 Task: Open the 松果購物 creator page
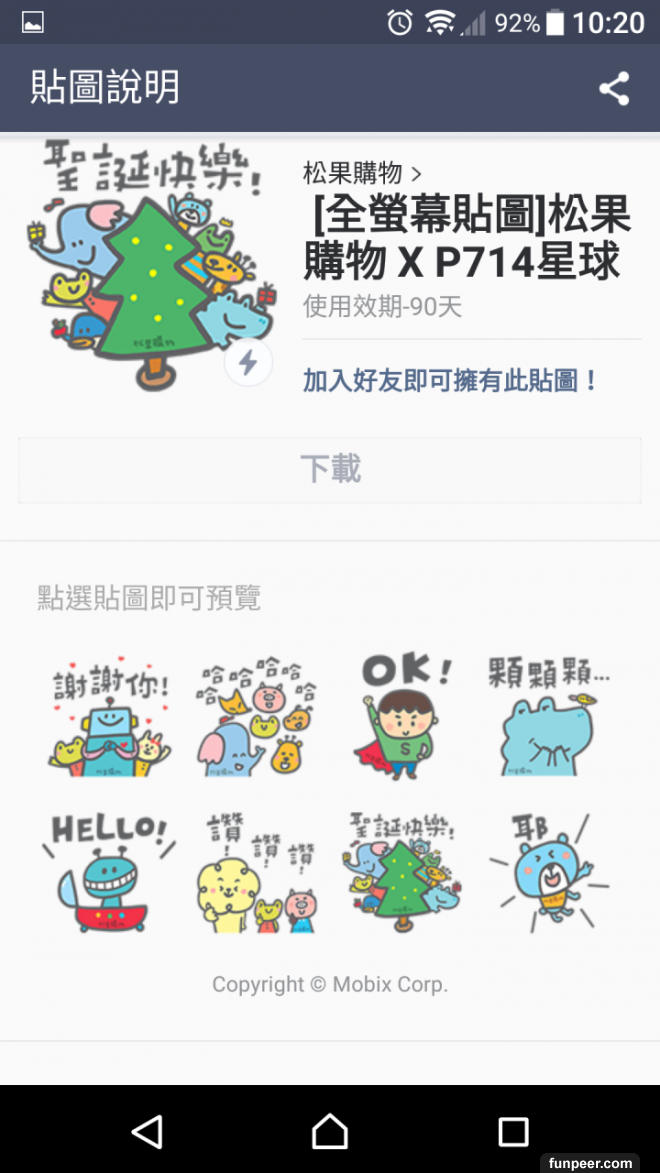[x=362, y=174]
